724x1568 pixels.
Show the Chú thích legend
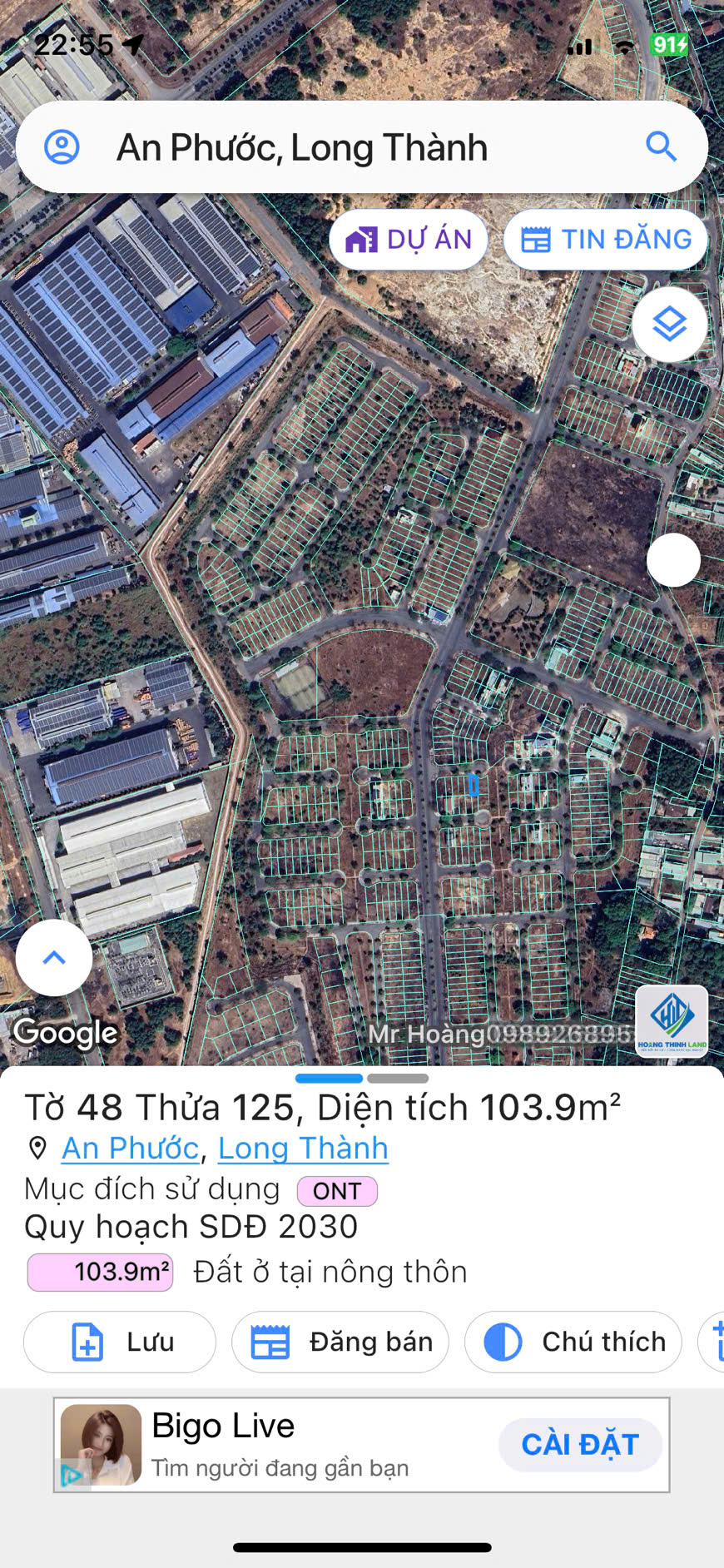[573, 1342]
